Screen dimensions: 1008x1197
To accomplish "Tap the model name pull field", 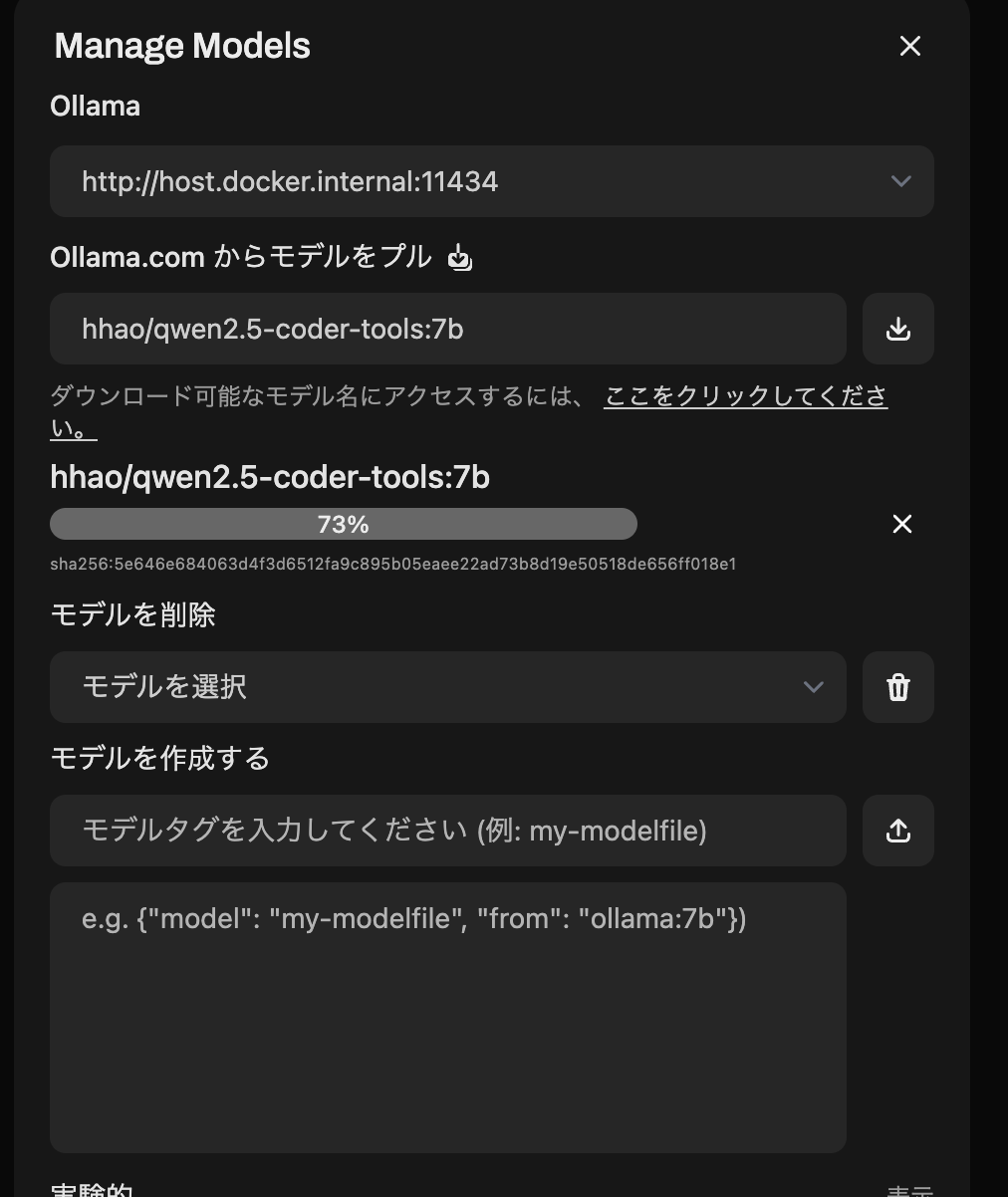I will coord(447,329).
